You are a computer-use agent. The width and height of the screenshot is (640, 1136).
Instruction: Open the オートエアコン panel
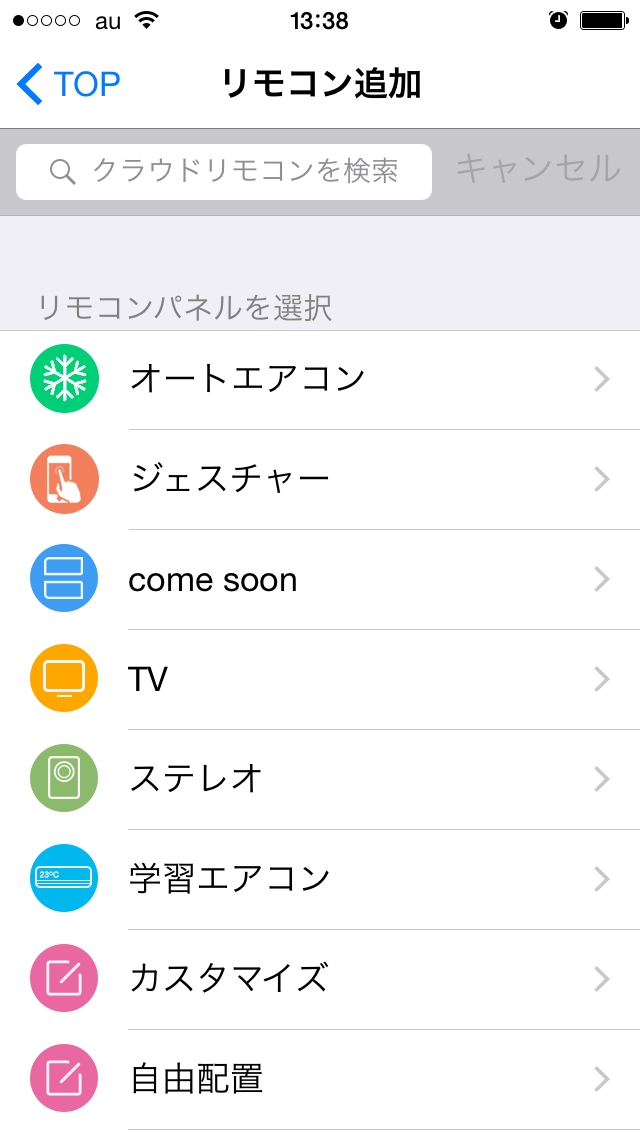pyautogui.click(x=320, y=379)
